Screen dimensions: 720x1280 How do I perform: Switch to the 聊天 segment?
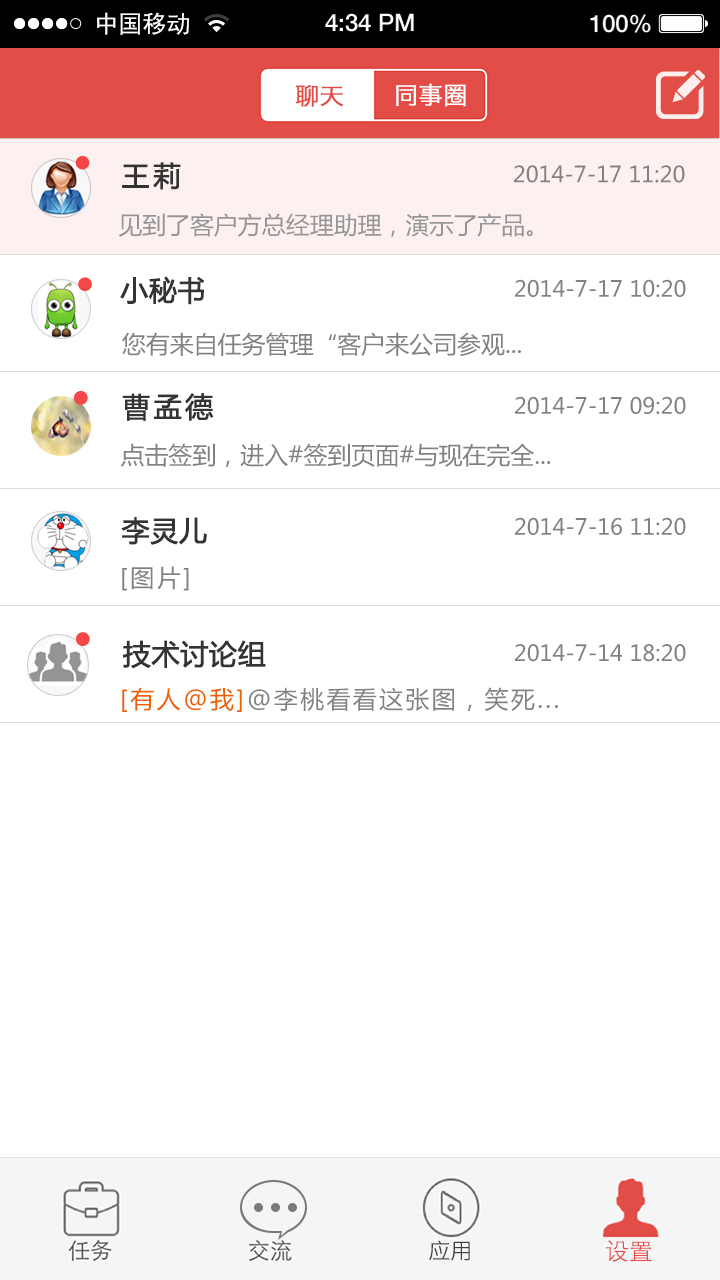tap(319, 96)
